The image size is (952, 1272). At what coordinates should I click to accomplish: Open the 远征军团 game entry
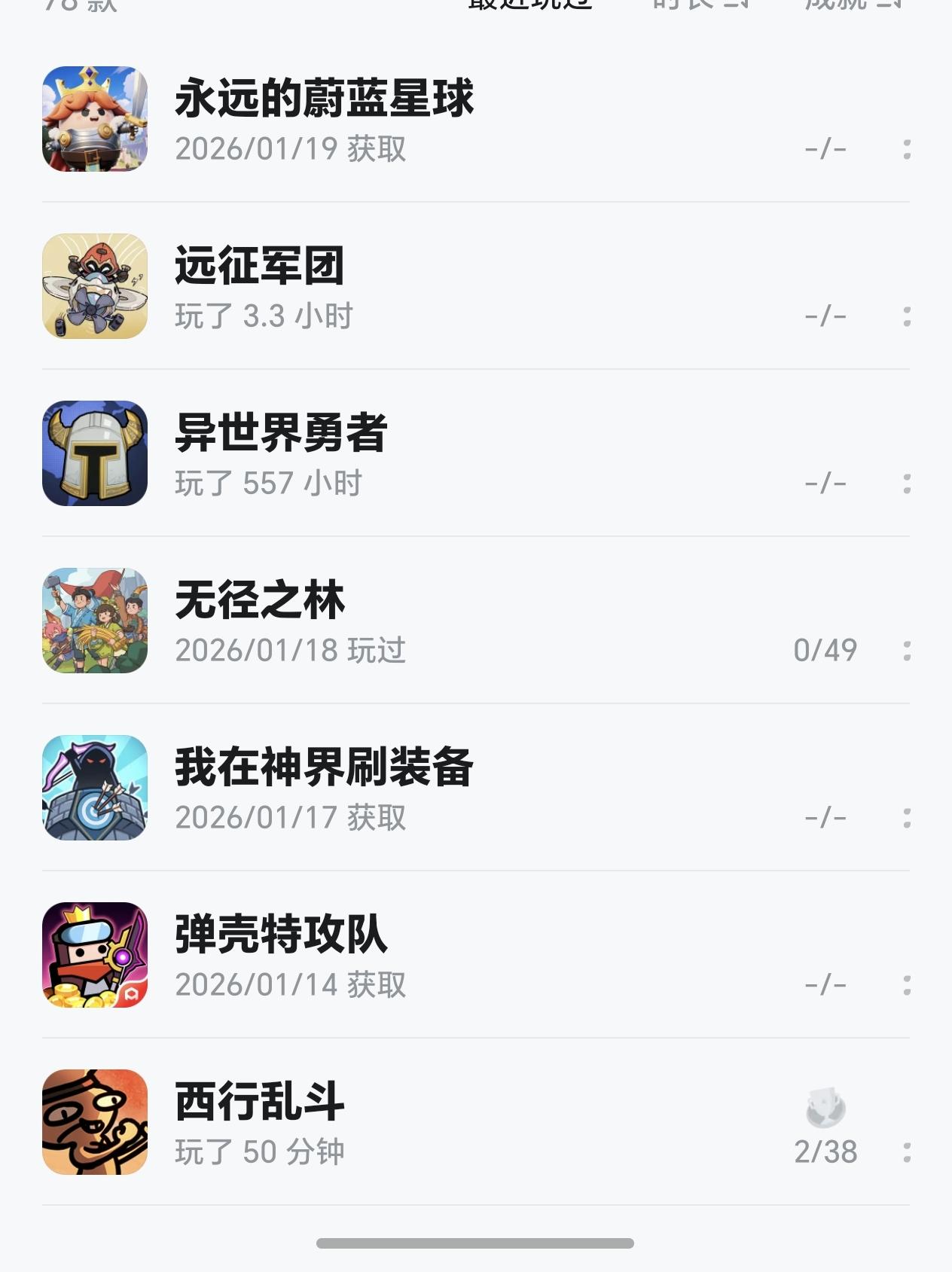pos(260,286)
